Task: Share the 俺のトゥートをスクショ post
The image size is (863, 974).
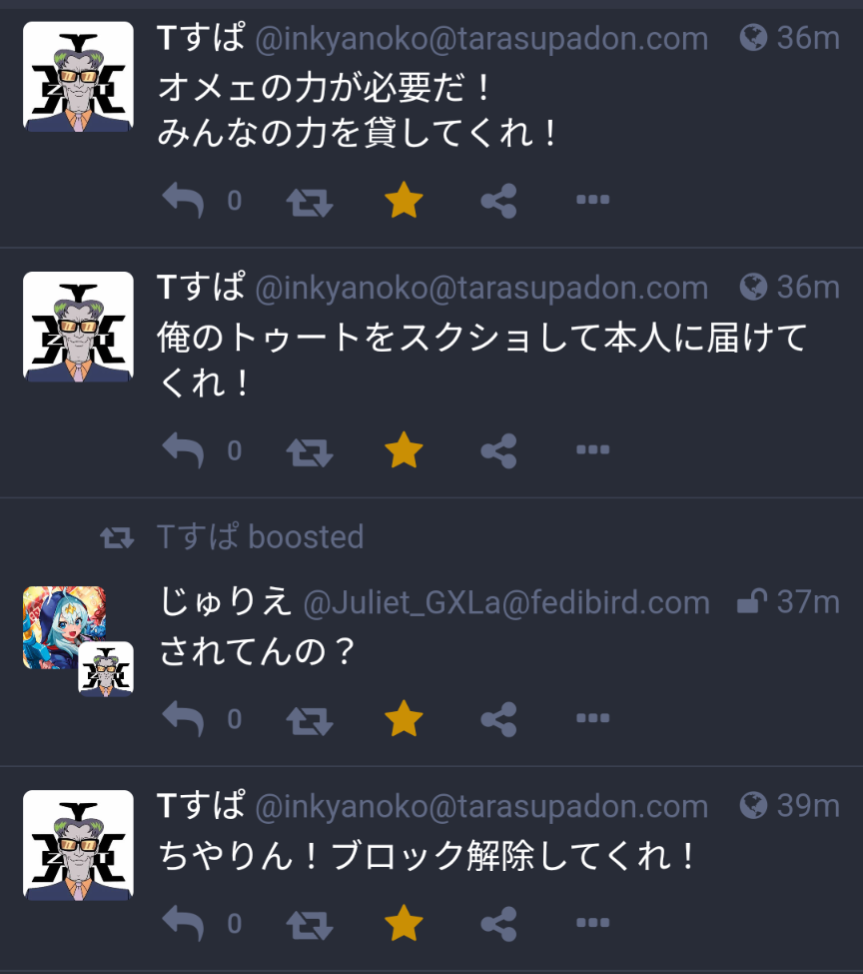Action: (x=499, y=451)
